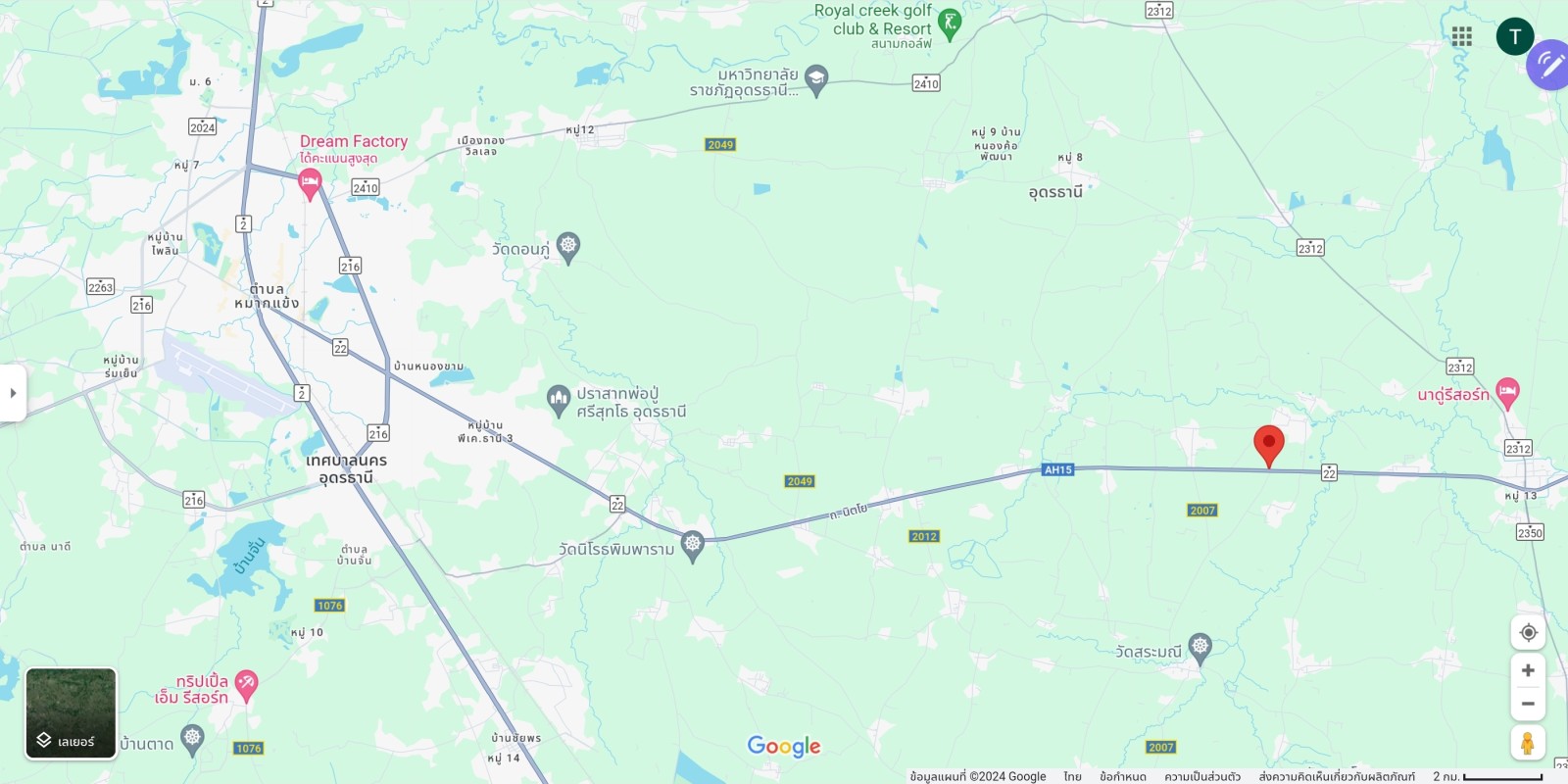Open the นาดูรีสอร์ท hotel marker
Screen dimensions: 1568x784
[x=1507, y=393]
